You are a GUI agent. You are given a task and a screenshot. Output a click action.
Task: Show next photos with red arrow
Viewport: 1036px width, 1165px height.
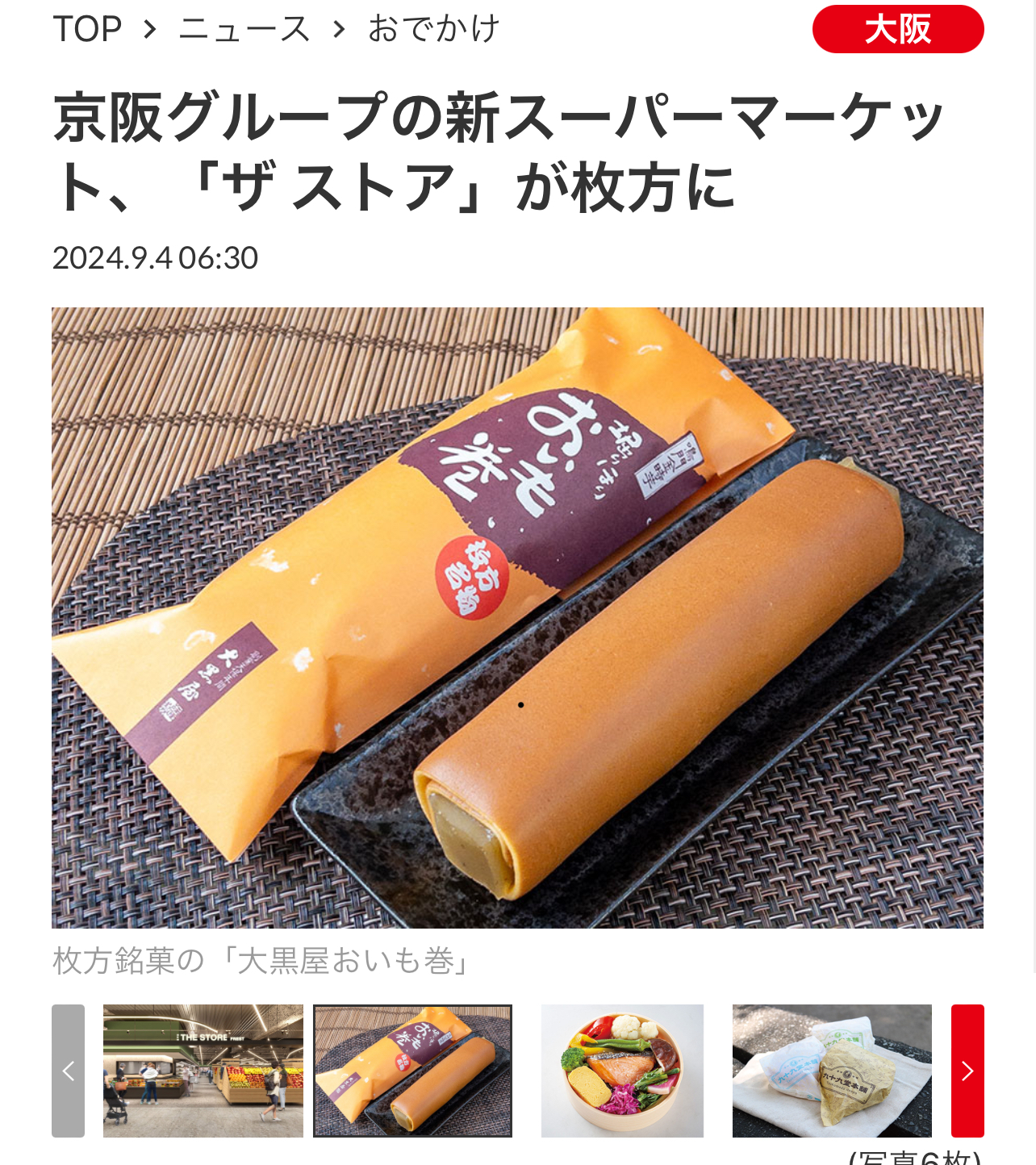point(967,1071)
